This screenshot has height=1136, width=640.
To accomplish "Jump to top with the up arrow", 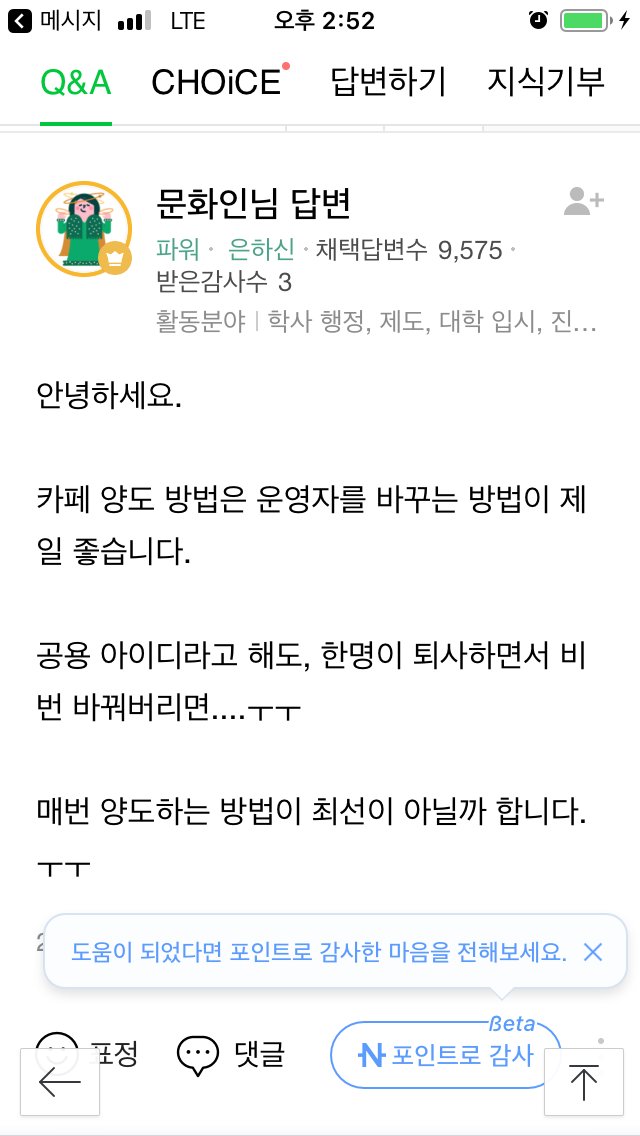I will pyautogui.click(x=583, y=1082).
